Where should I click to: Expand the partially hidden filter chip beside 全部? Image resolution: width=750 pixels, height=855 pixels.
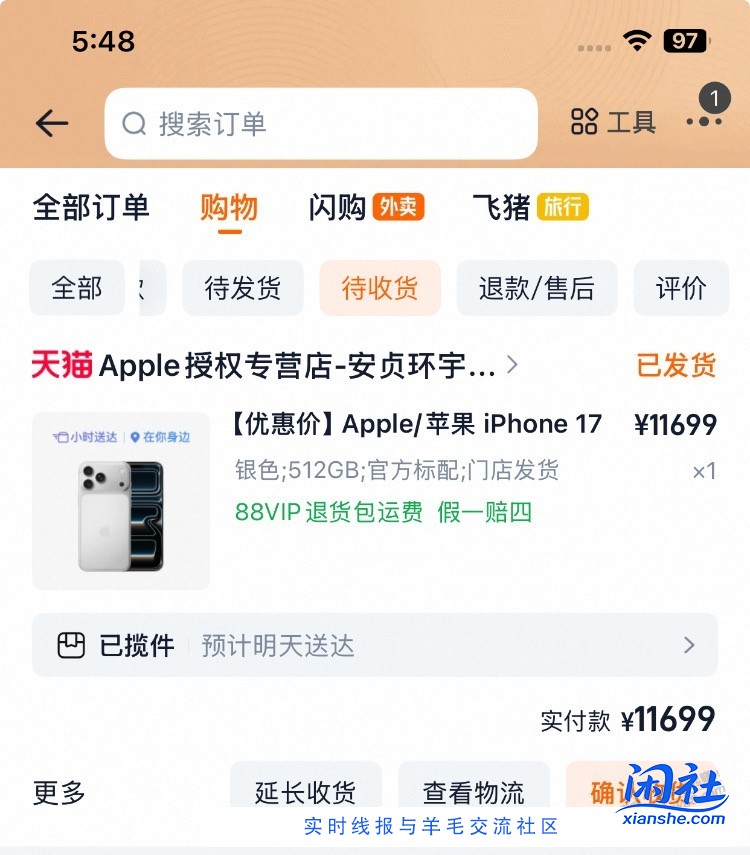[x=148, y=287]
